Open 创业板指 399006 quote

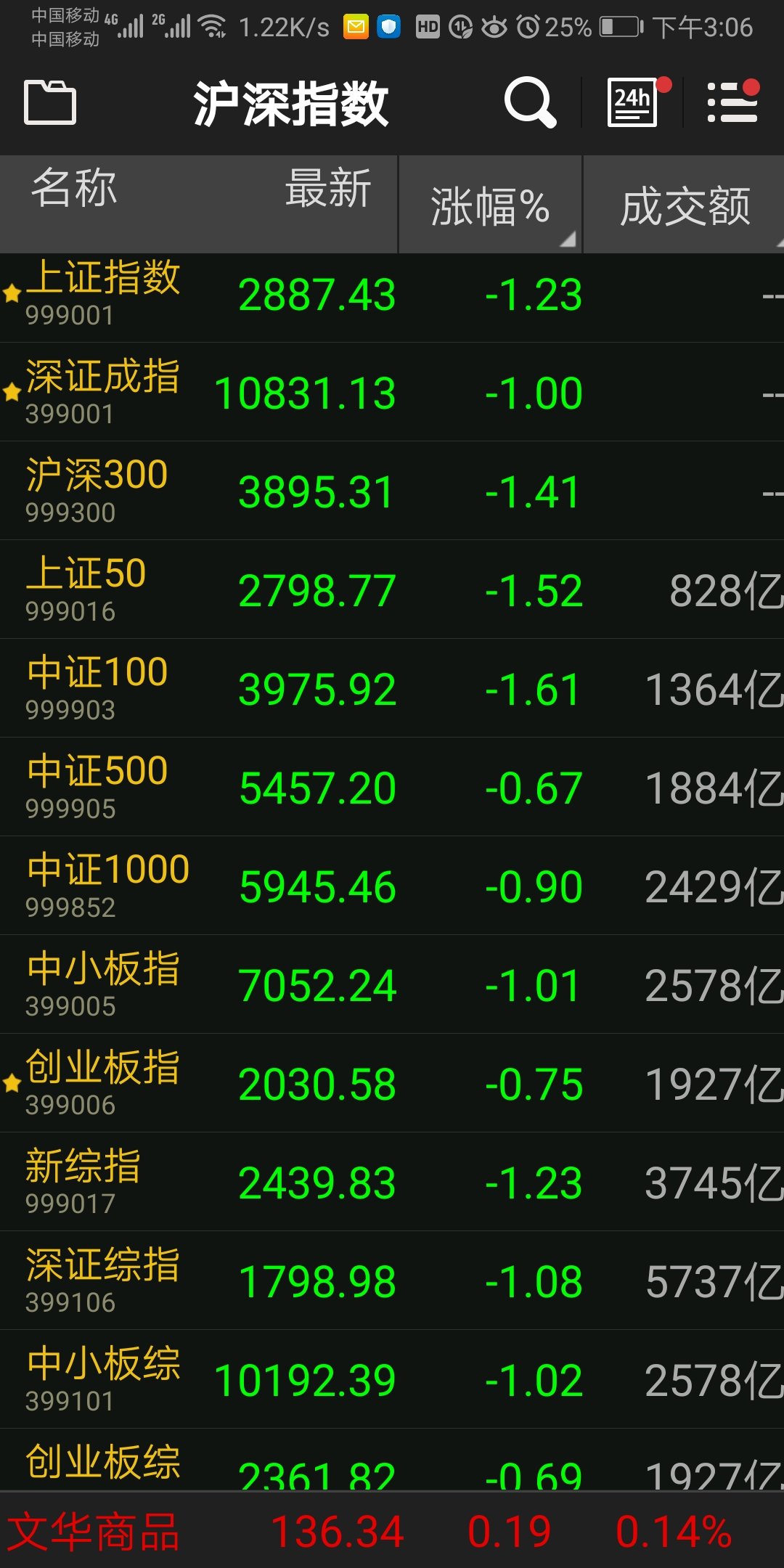pos(392,1085)
